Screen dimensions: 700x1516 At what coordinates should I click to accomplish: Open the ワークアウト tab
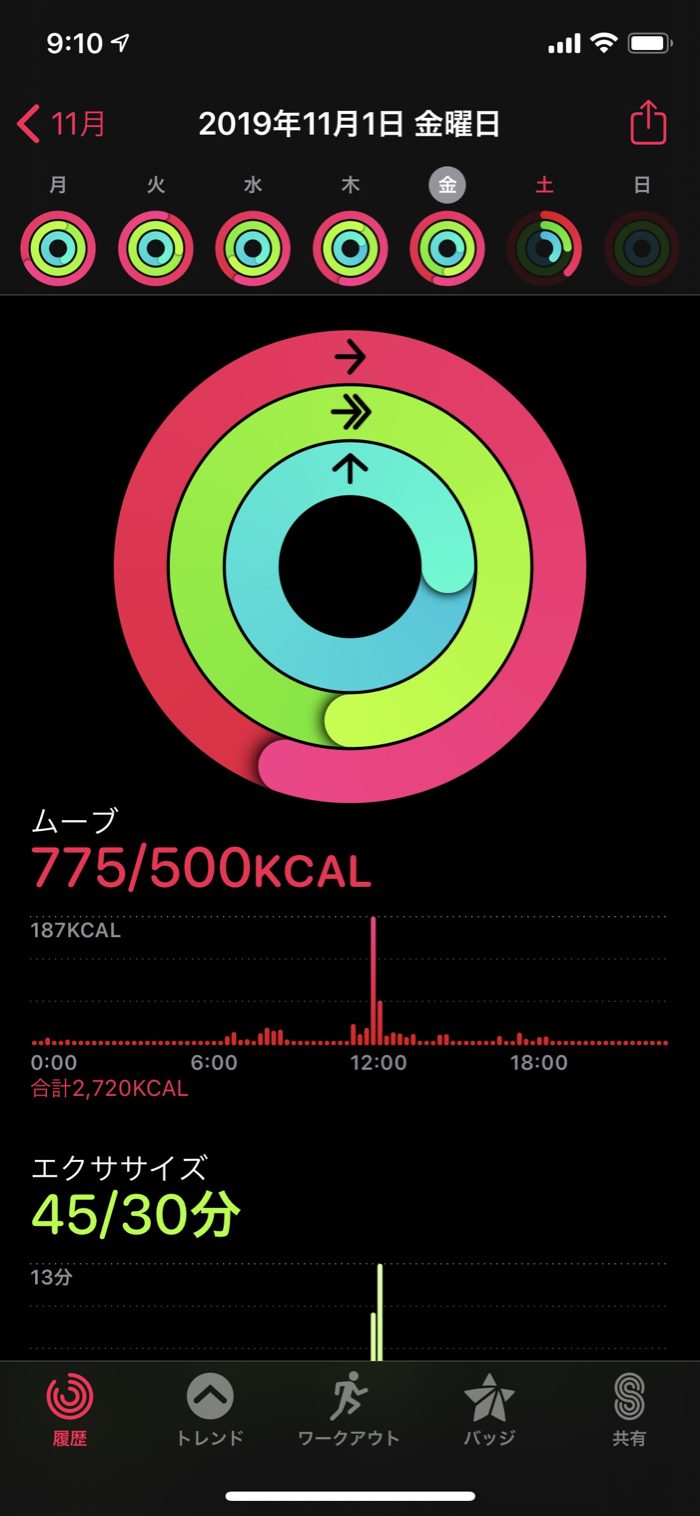click(349, 1410)
